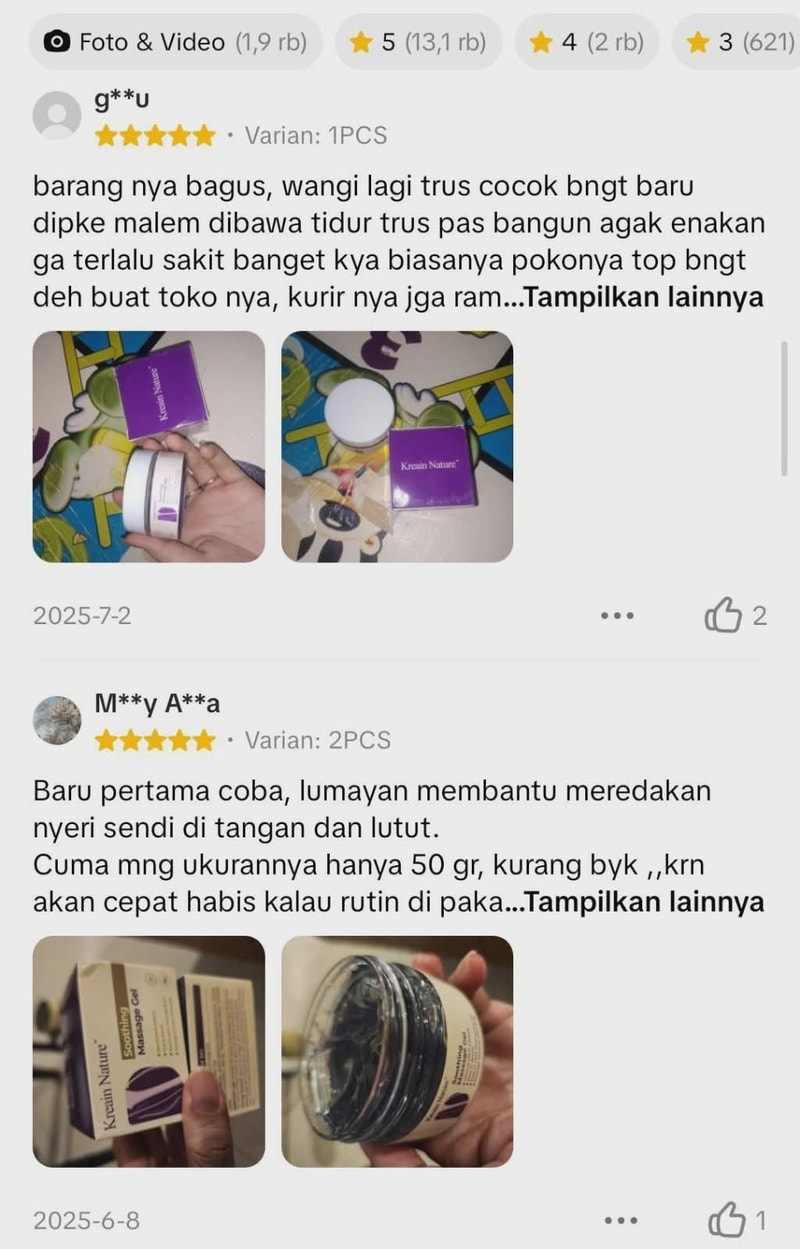This screenshot has height=1249, width=800.
Task: Mark M**y A**a's review as helpful
Action: click(x=726, y=1221)
